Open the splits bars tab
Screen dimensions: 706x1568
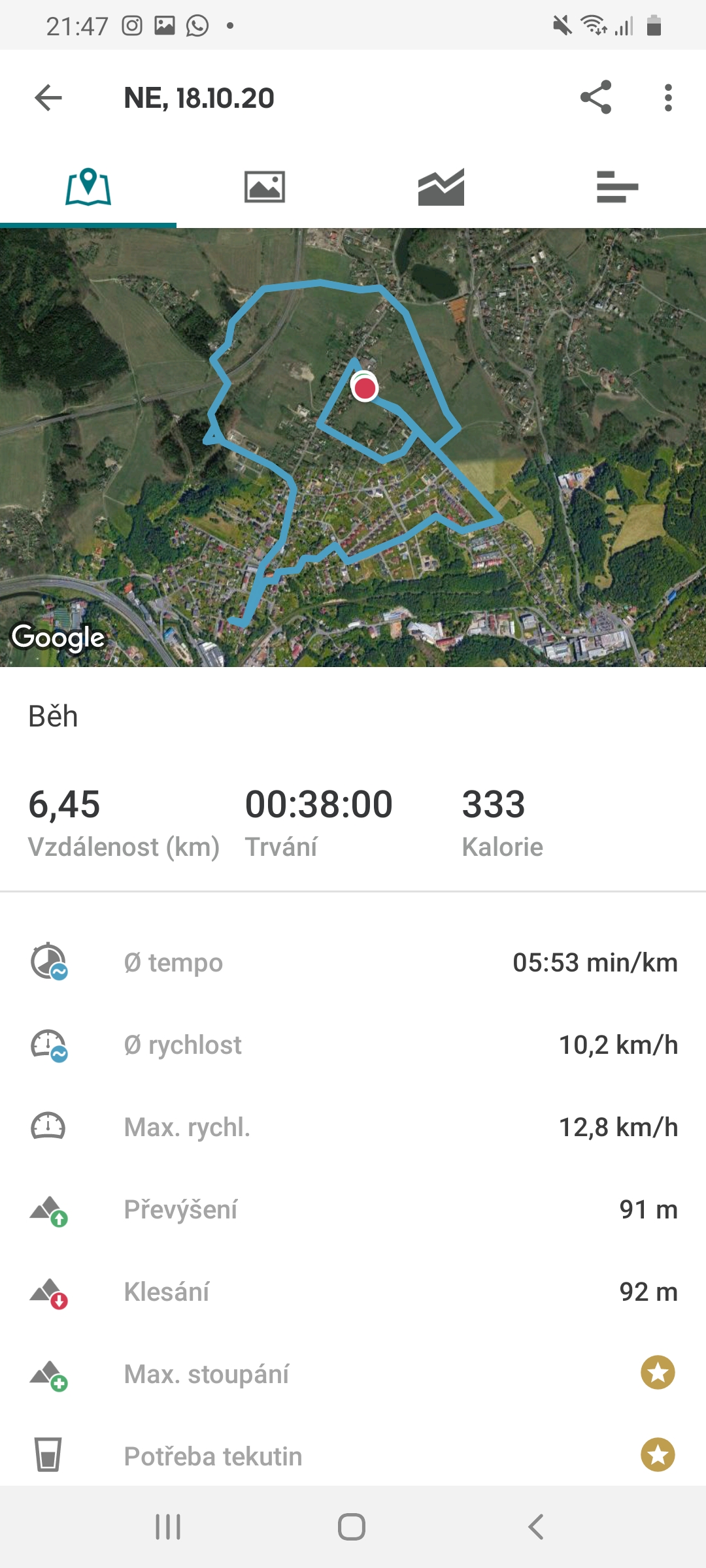pos(618,187)
